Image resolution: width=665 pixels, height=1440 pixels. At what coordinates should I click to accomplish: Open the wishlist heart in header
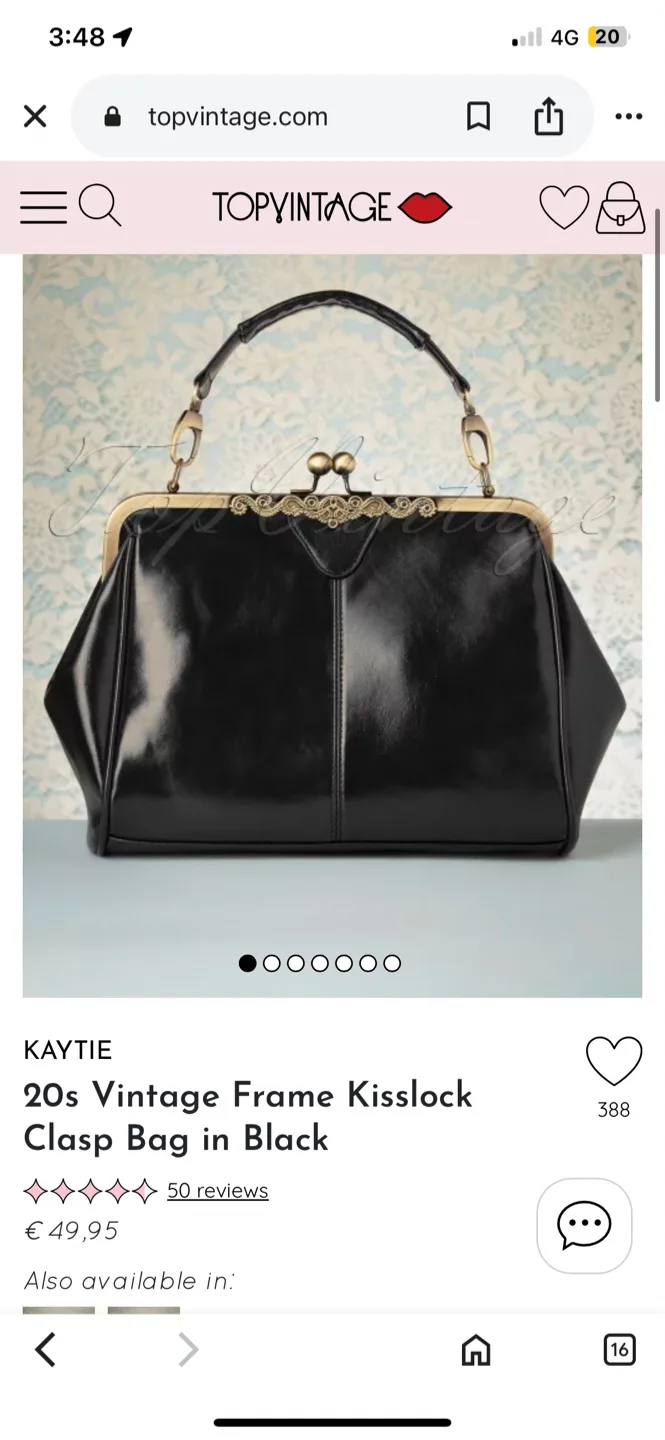click(564, 207)
